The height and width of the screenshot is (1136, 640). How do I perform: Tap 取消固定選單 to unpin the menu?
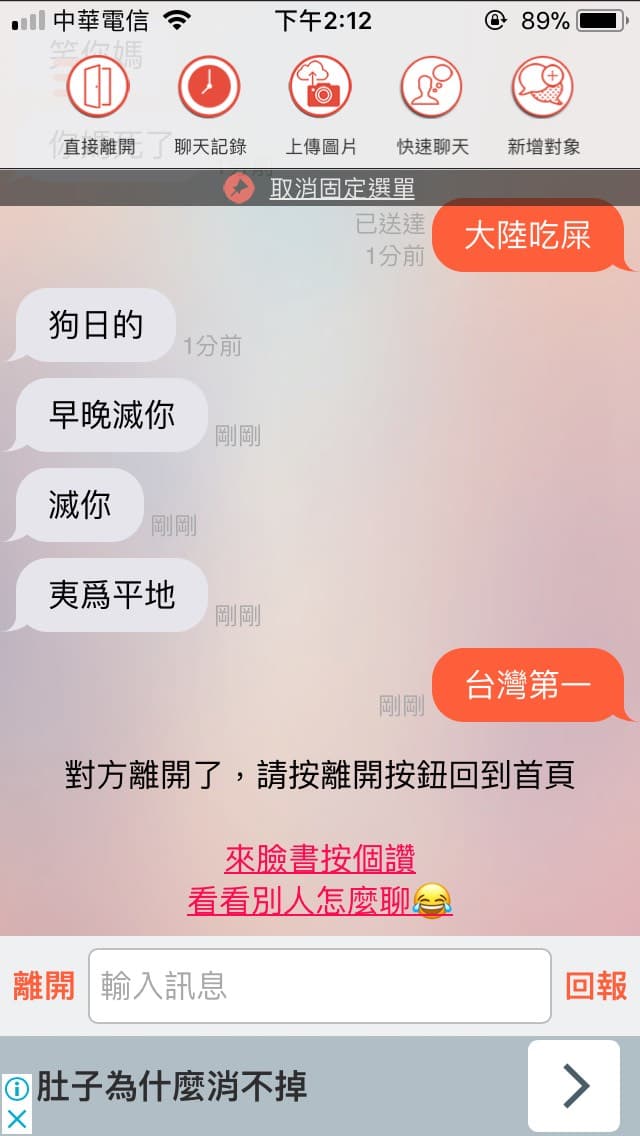point(341,189)
